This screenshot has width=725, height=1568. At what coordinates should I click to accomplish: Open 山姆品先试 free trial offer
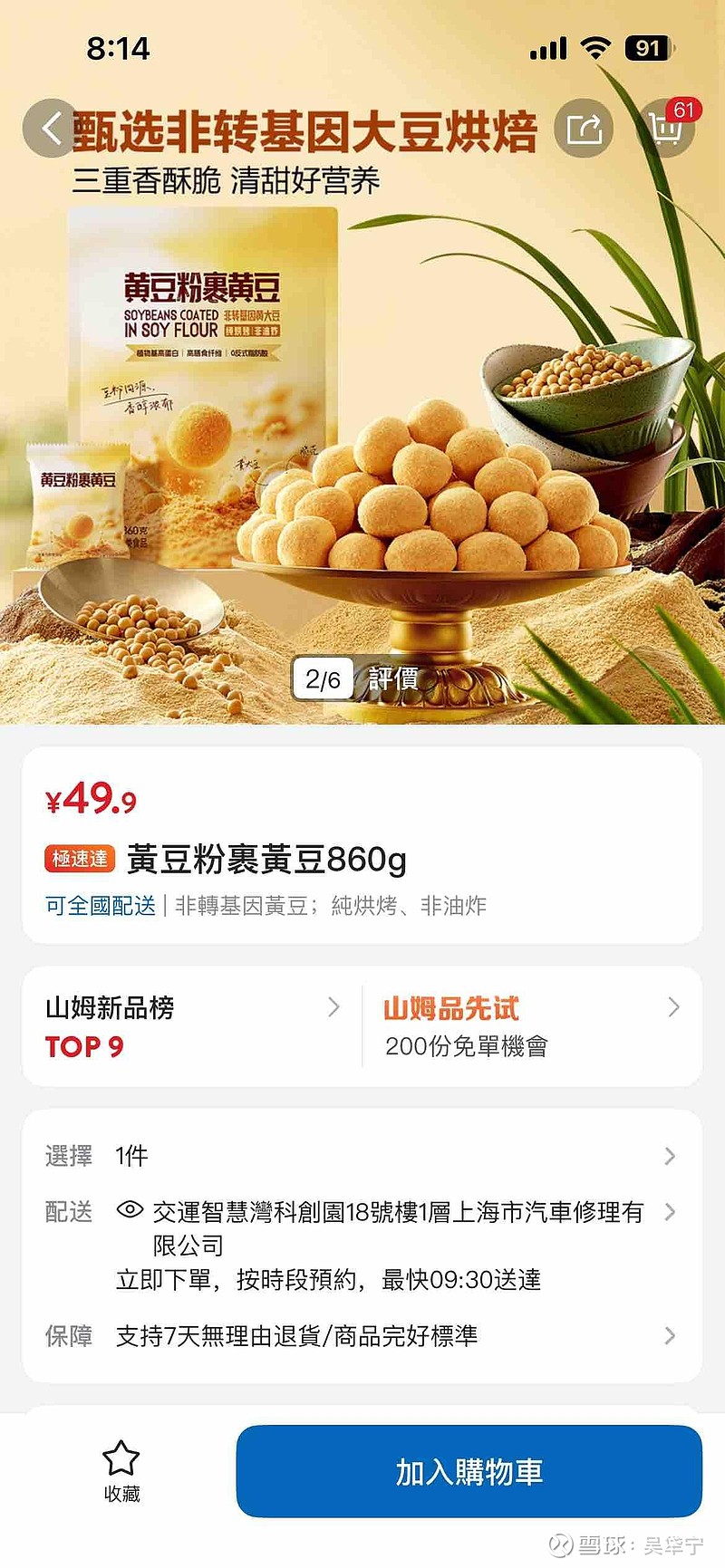[x=531, y=1026]
